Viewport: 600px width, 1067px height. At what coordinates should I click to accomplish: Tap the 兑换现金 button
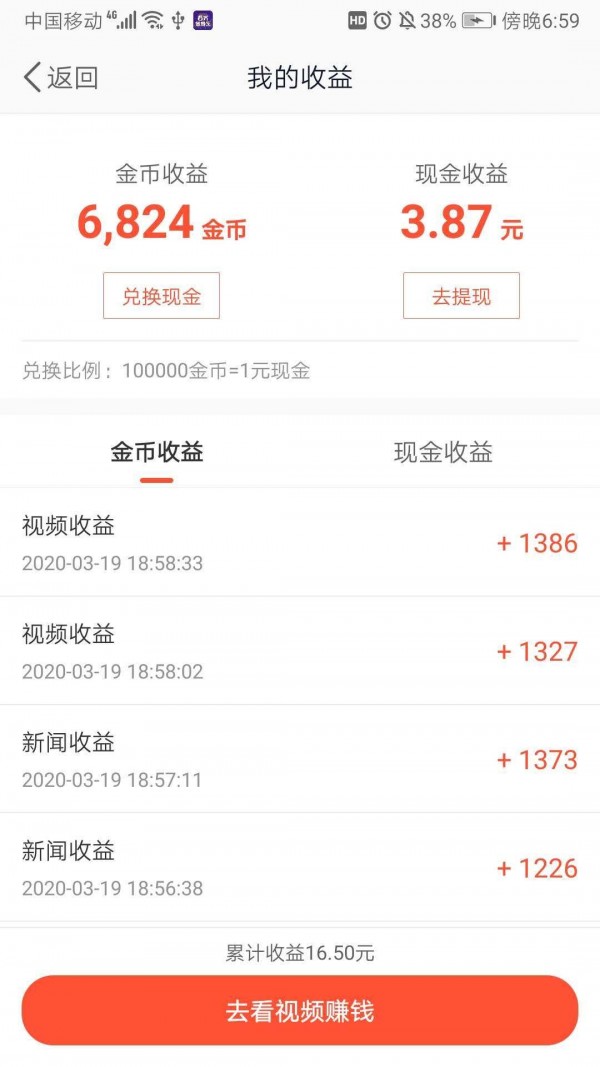tap(161, 296)
